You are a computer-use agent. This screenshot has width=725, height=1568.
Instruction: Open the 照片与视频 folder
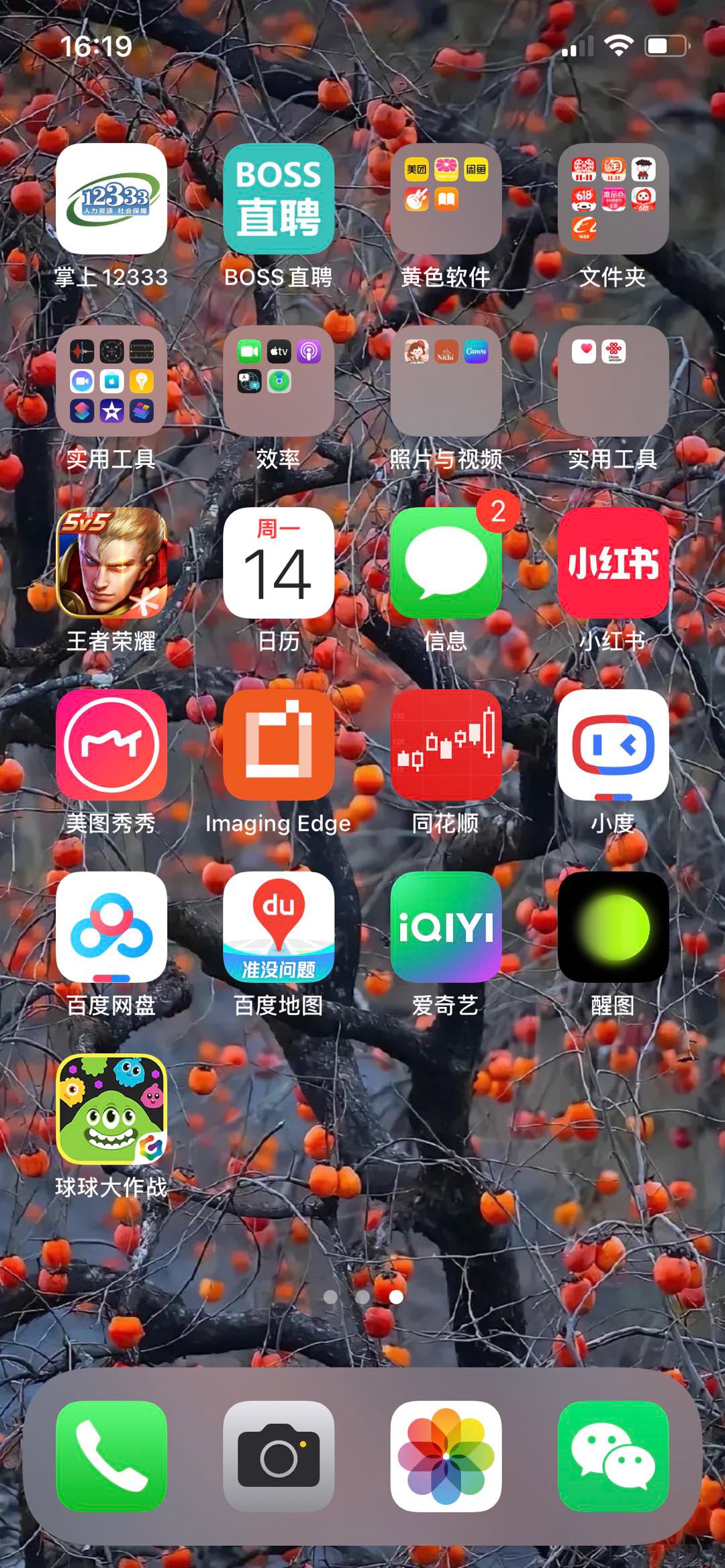tap(446, 381)
